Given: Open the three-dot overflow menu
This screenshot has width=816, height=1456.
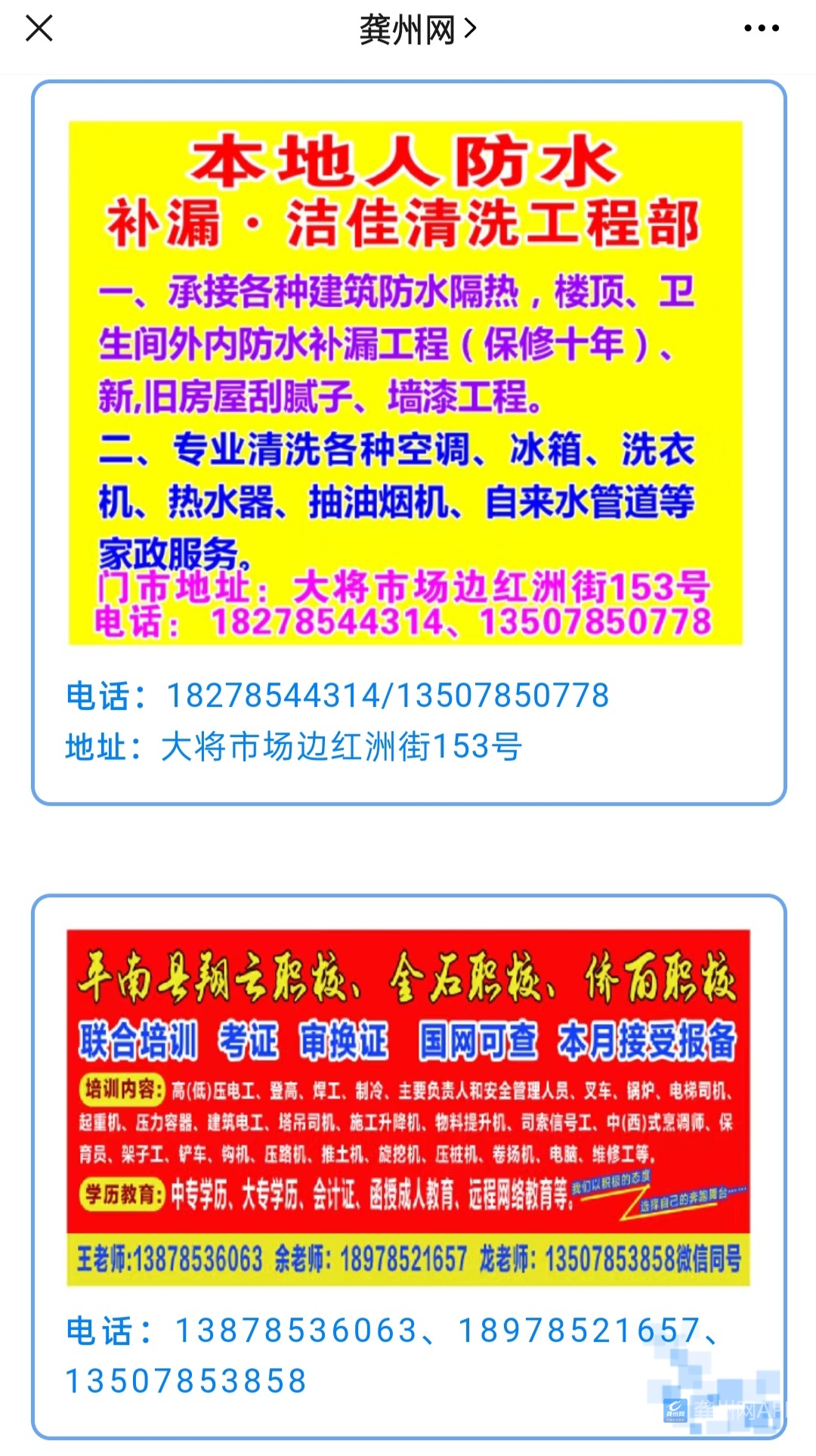Looking at the screenshot, I should [761, 29].
